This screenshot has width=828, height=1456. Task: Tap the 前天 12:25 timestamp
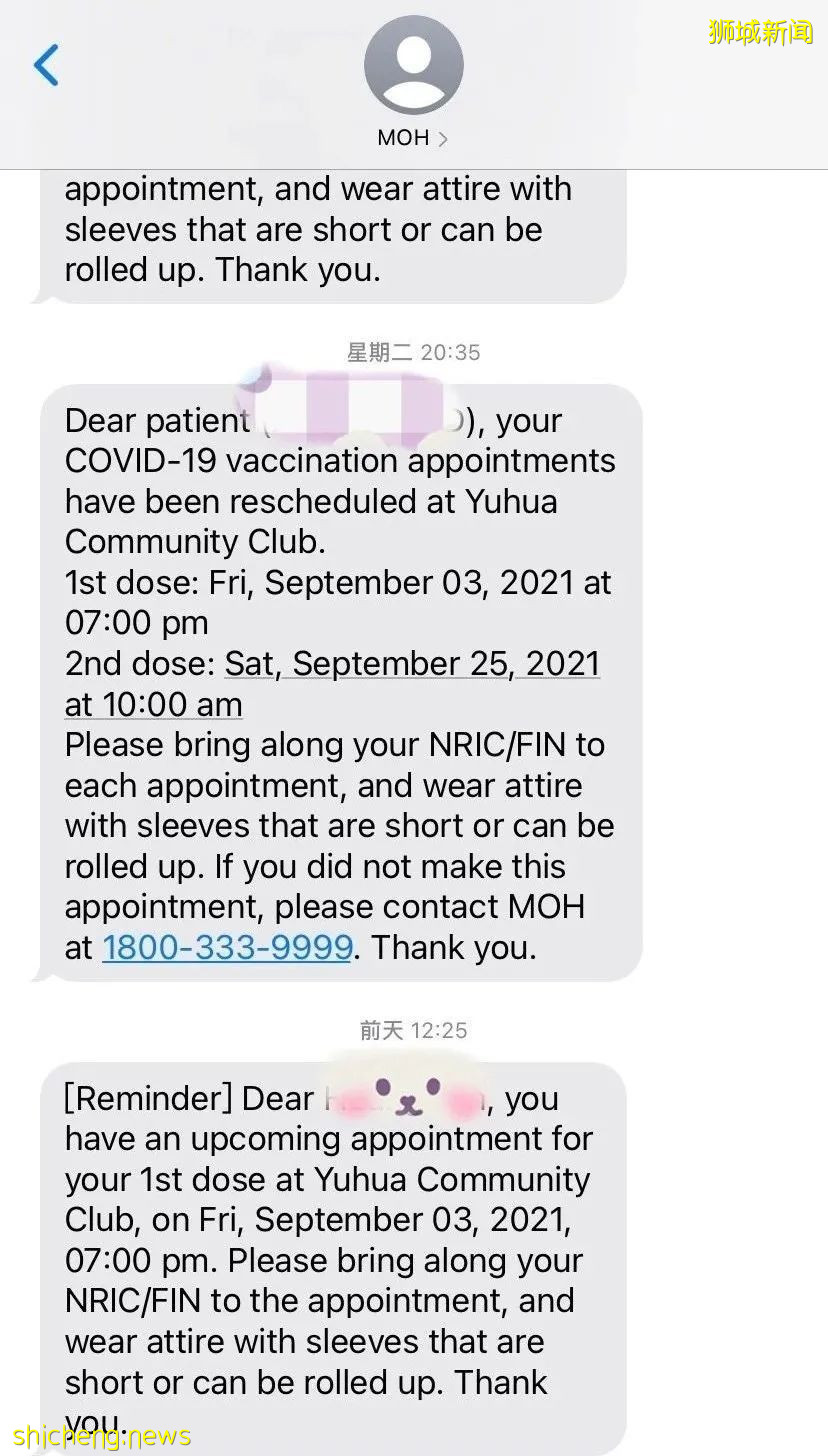click(412, 1030)
